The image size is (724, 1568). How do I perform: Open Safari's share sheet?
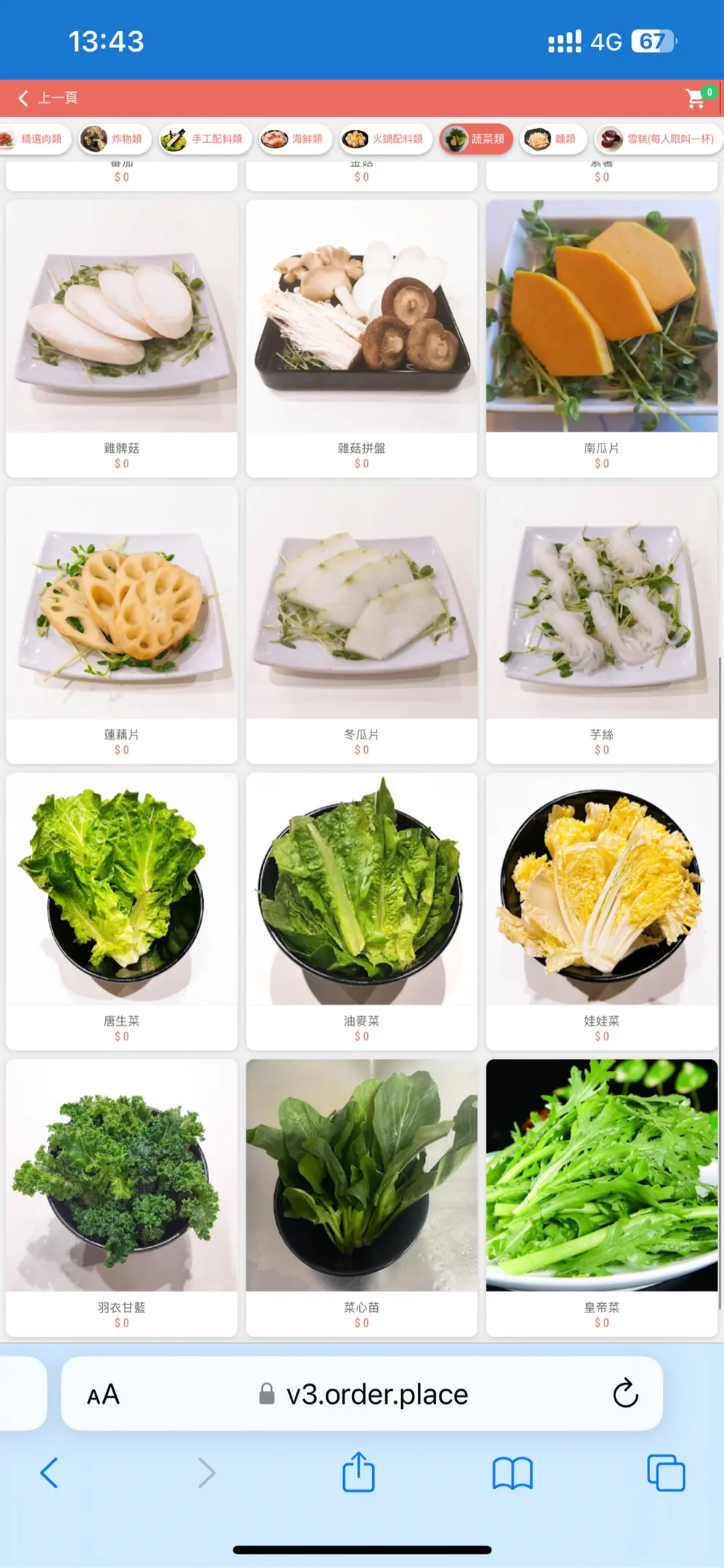pyautogui.click(x=358, y=1472)
